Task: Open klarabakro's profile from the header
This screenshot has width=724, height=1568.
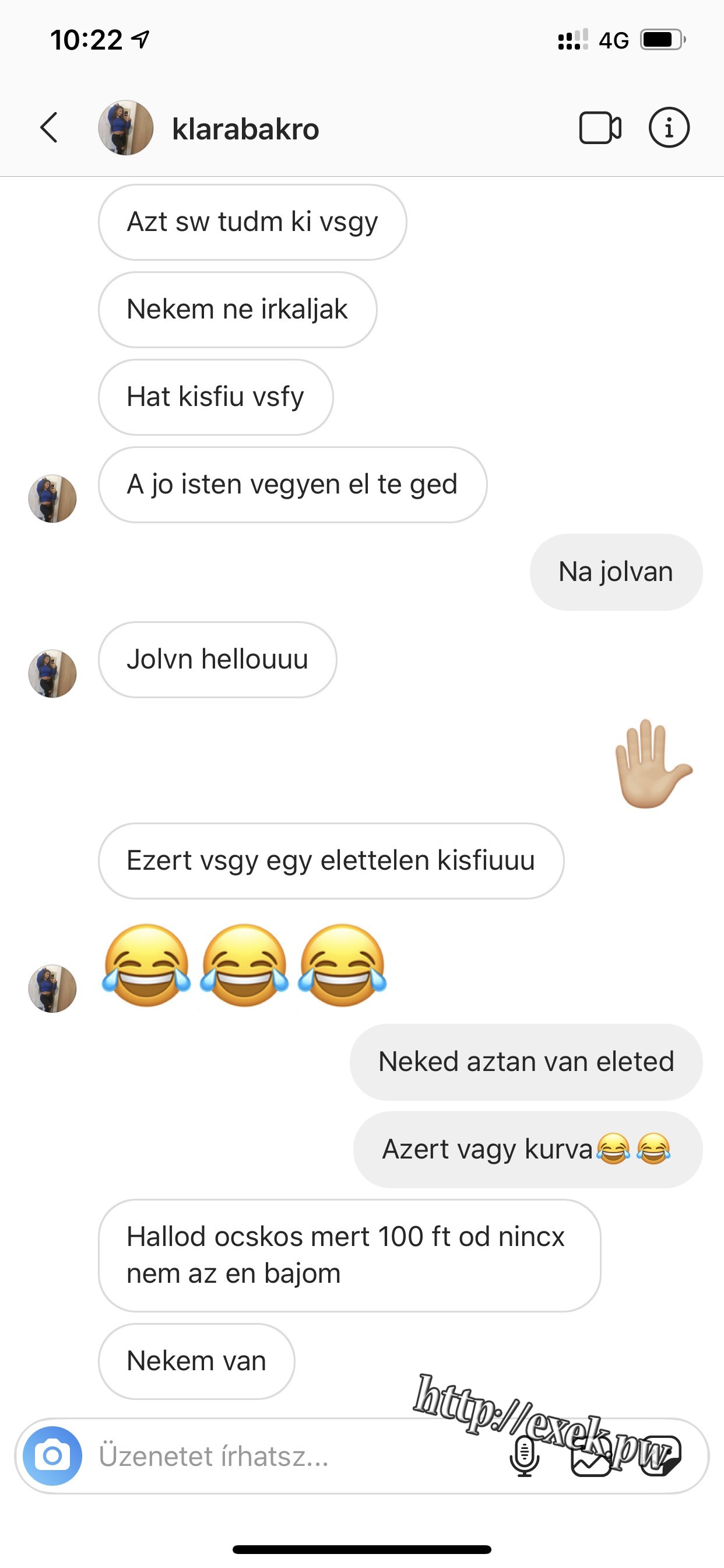Action: tap(245, 128)
